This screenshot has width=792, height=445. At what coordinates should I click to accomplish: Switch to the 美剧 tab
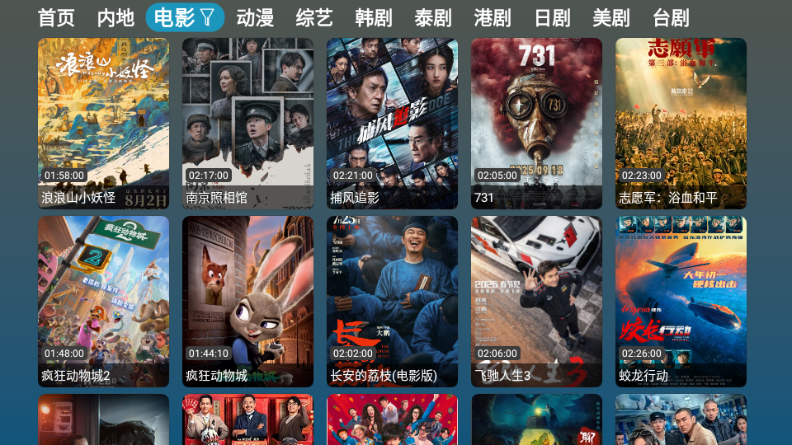[x=610, y=18]
